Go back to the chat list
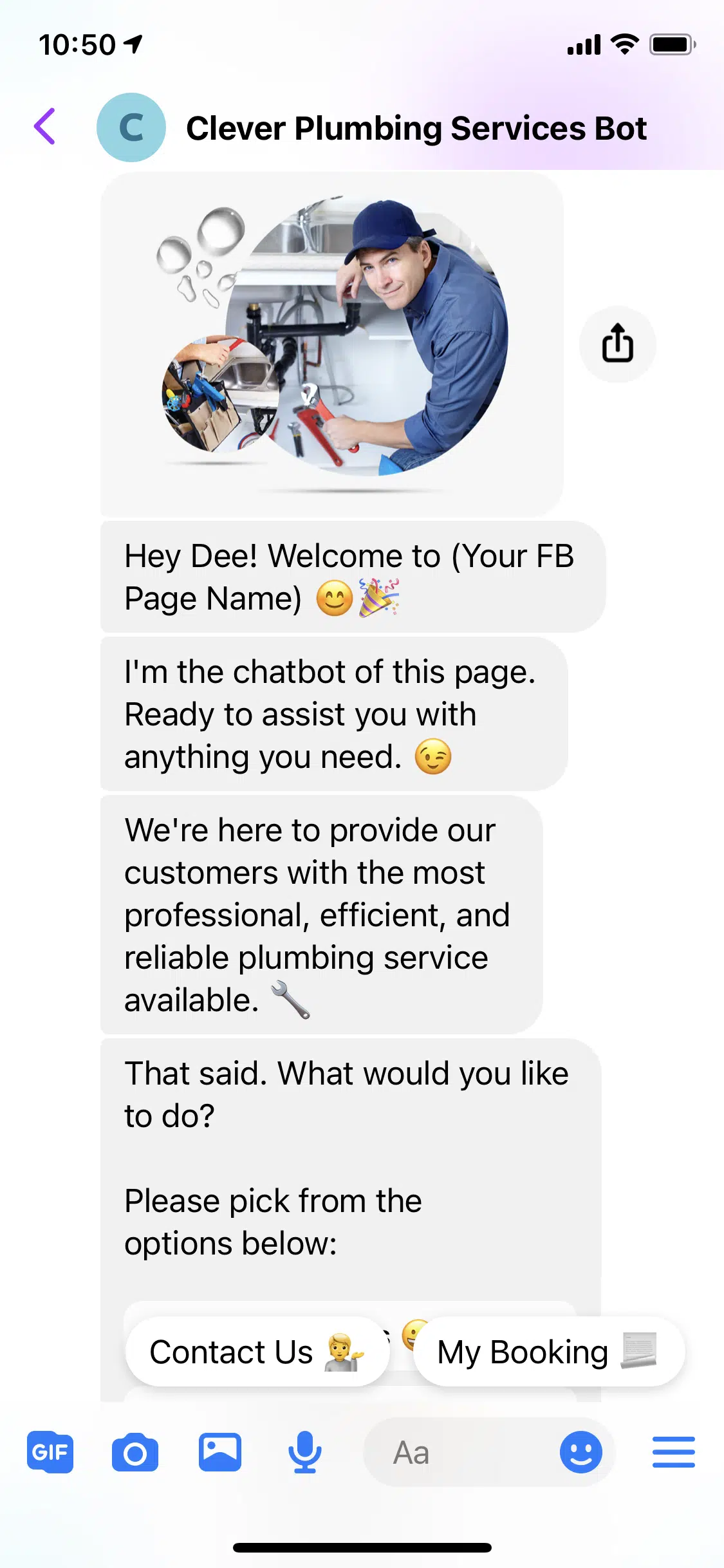The height and width of the screenshot is (1568, 724). 45,127
